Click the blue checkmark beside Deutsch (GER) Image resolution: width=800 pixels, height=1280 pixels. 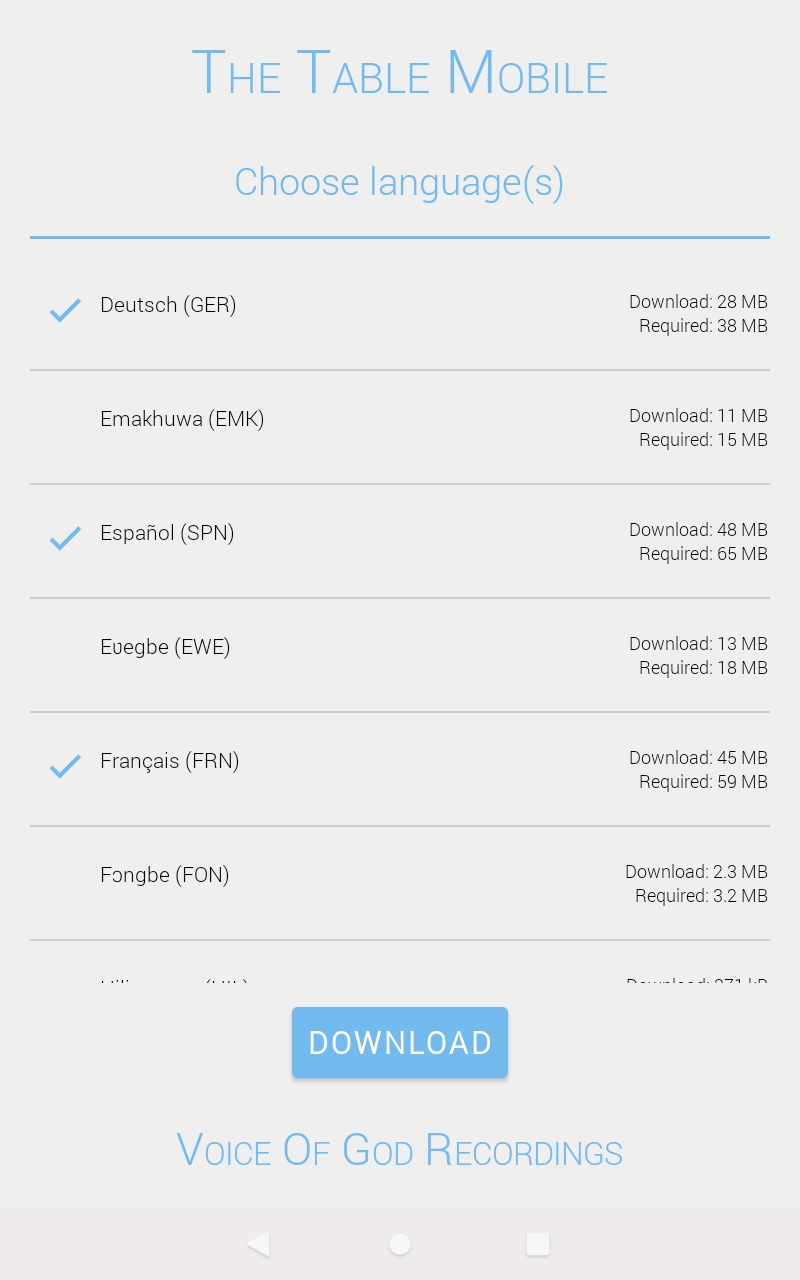tap(64, 311)
